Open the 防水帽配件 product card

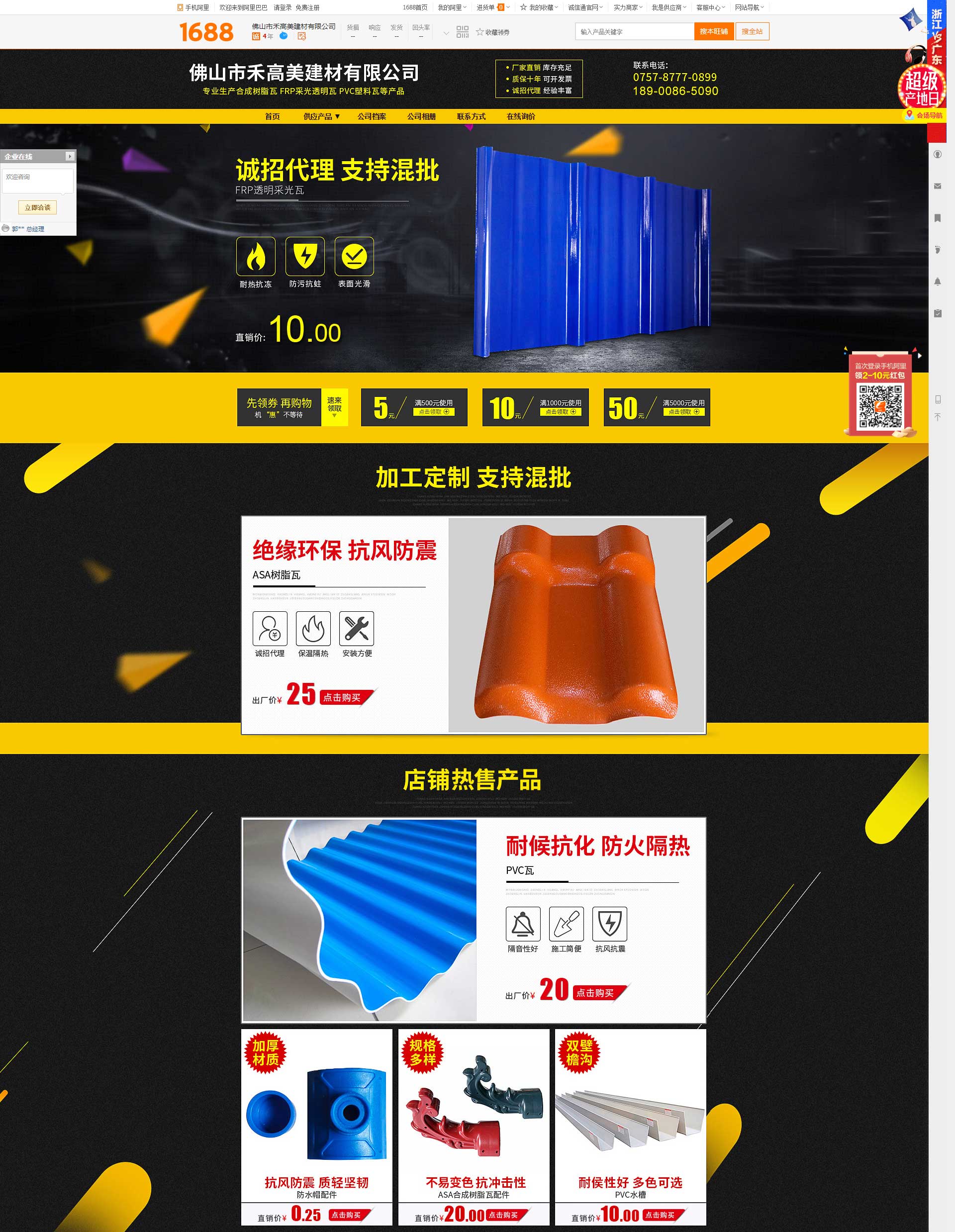pyautogui.click(x=316, y=1128)
